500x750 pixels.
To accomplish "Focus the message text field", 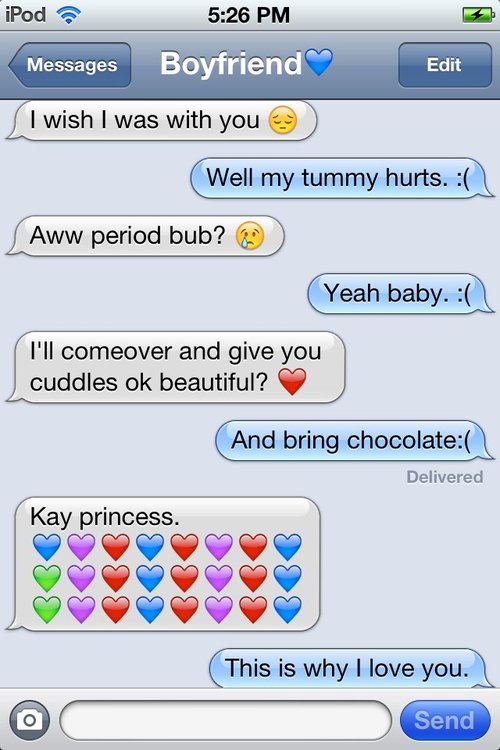I will 225,720.
